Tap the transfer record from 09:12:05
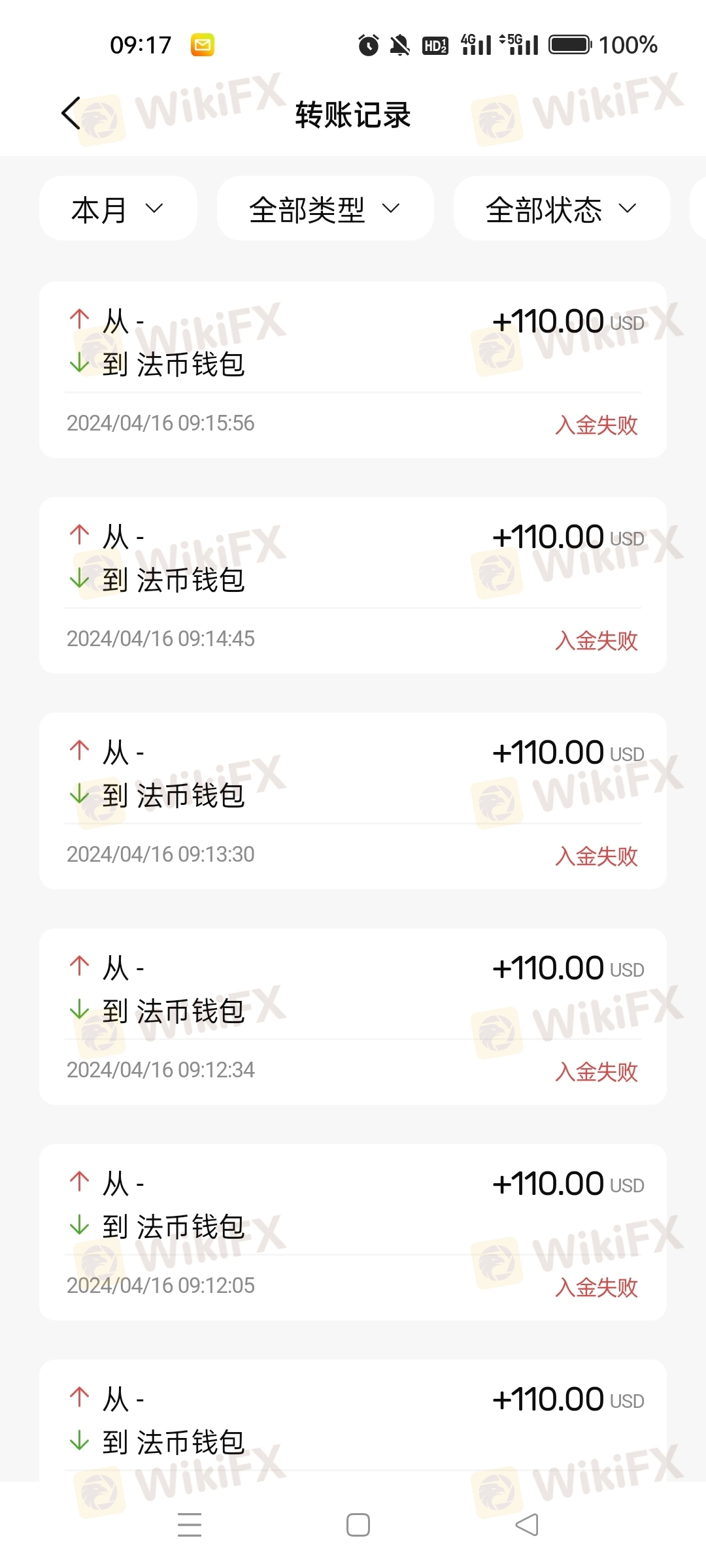 pyautogui.click(x=353, y=1232)
